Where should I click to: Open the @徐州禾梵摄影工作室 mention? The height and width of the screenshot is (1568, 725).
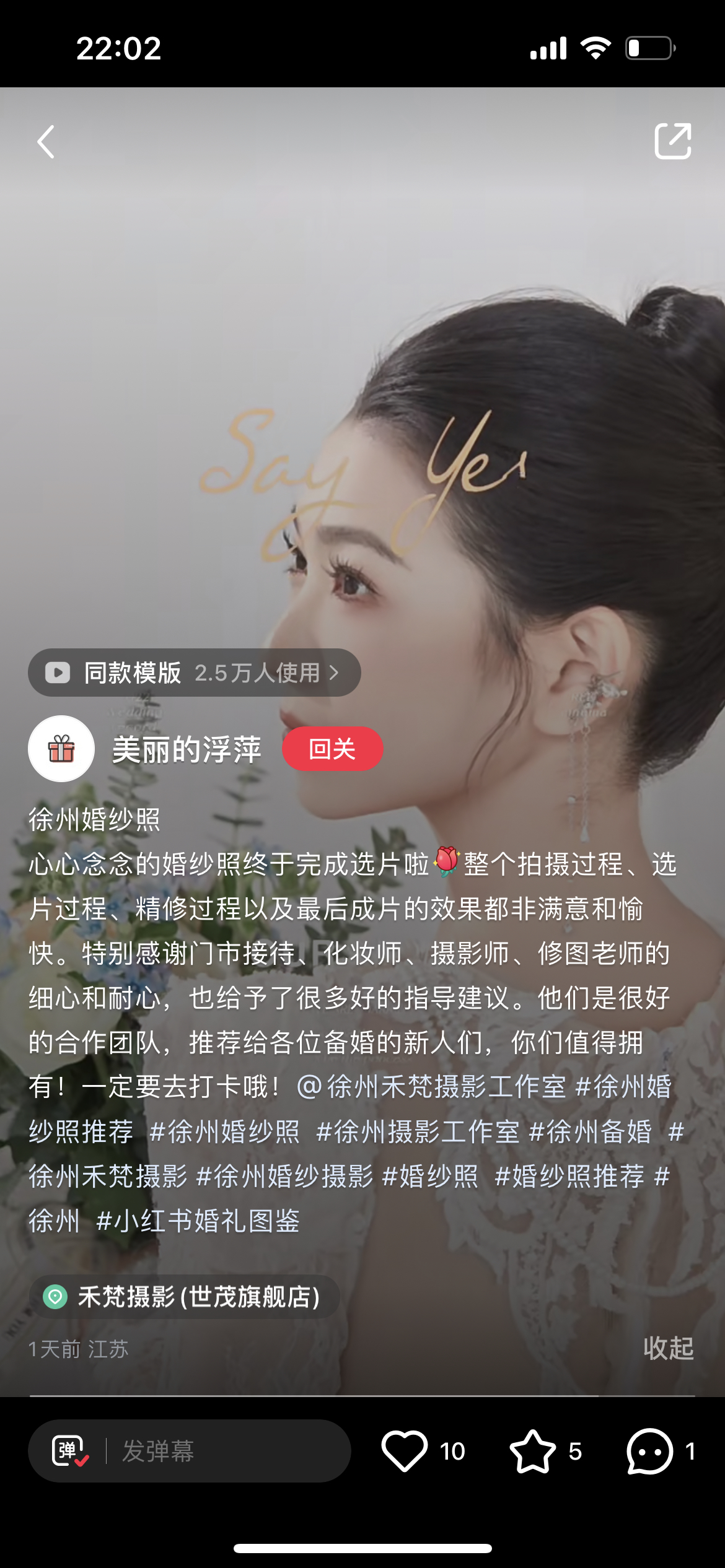(x=432, y=1087)
